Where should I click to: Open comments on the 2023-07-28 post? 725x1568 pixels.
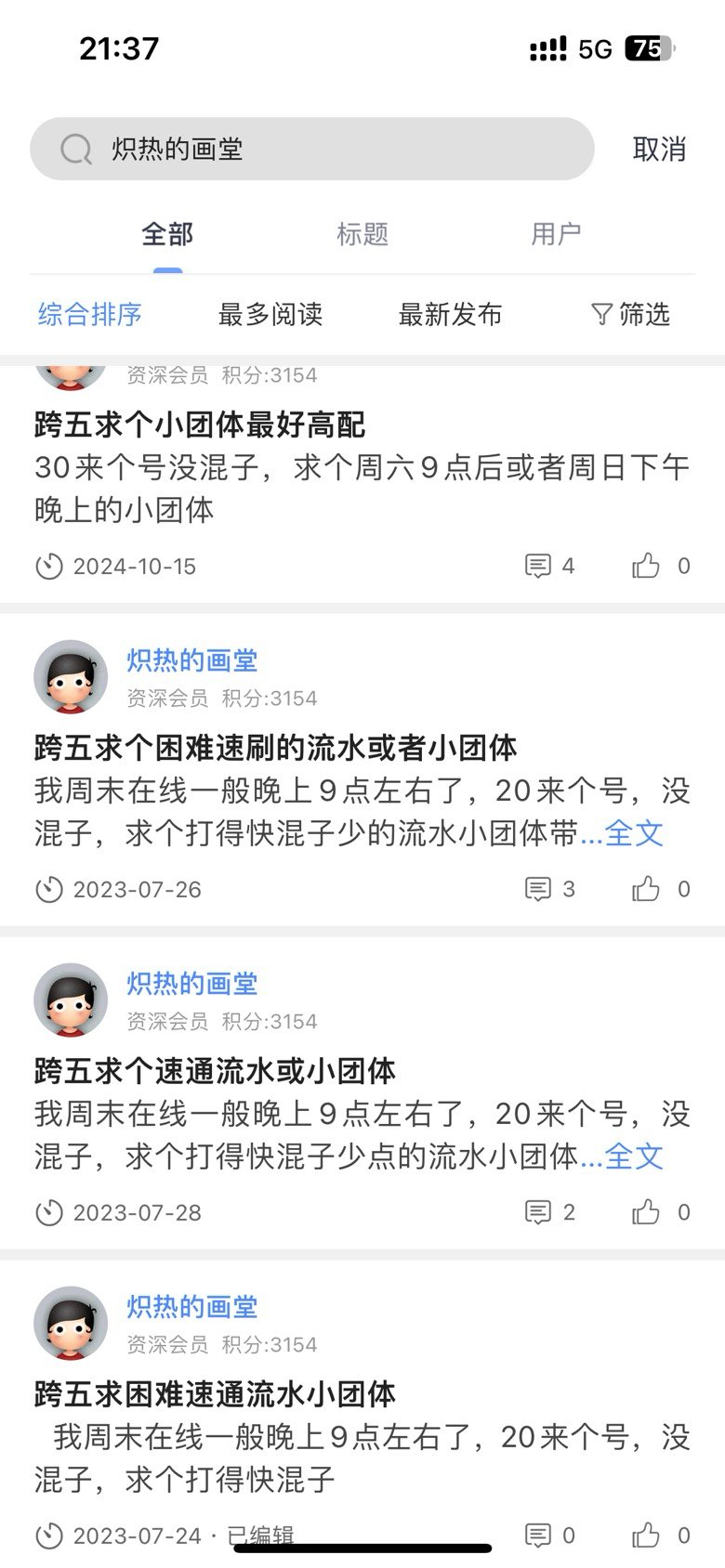(x=549, y=1212)
